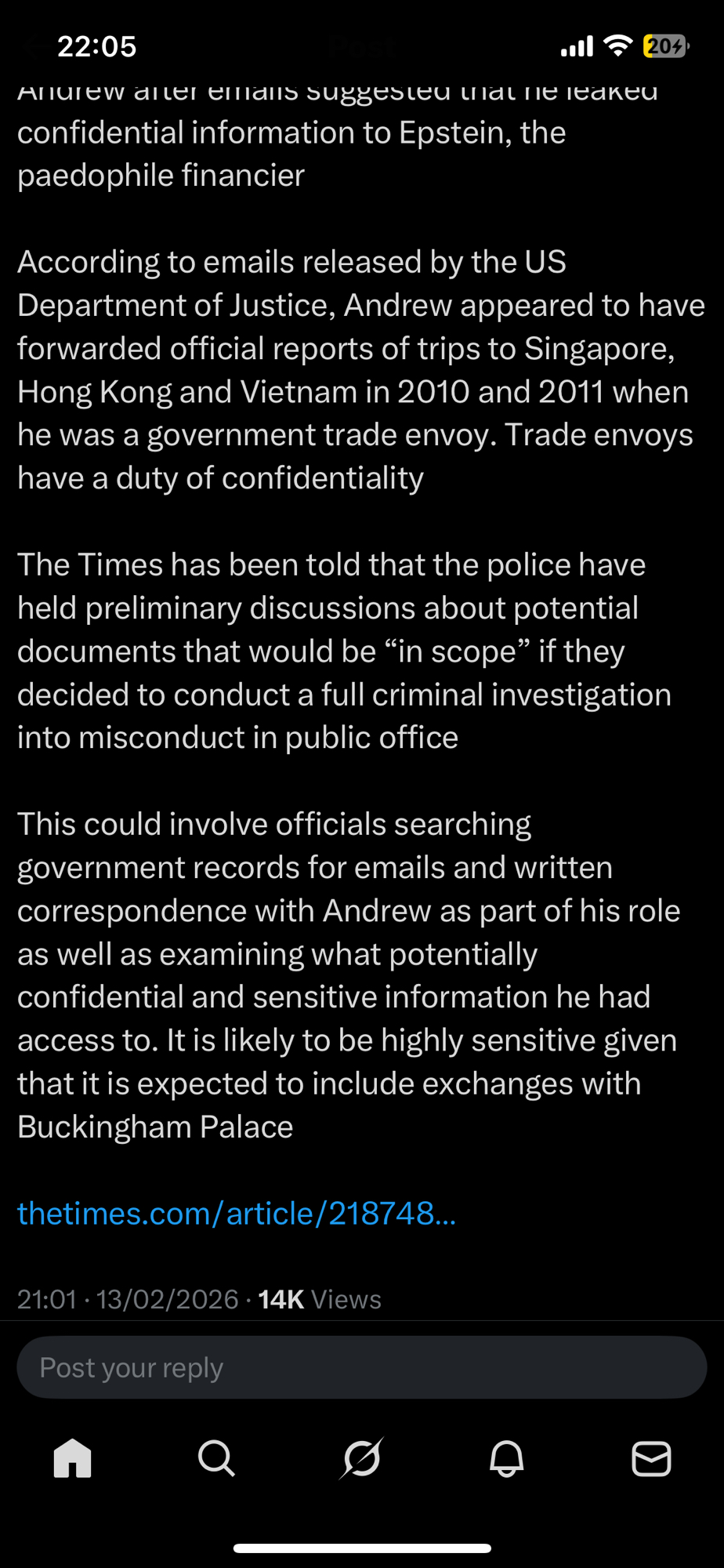Open the Search tab
This screenshot has height=1568, width=724.
pos(216,1458)
